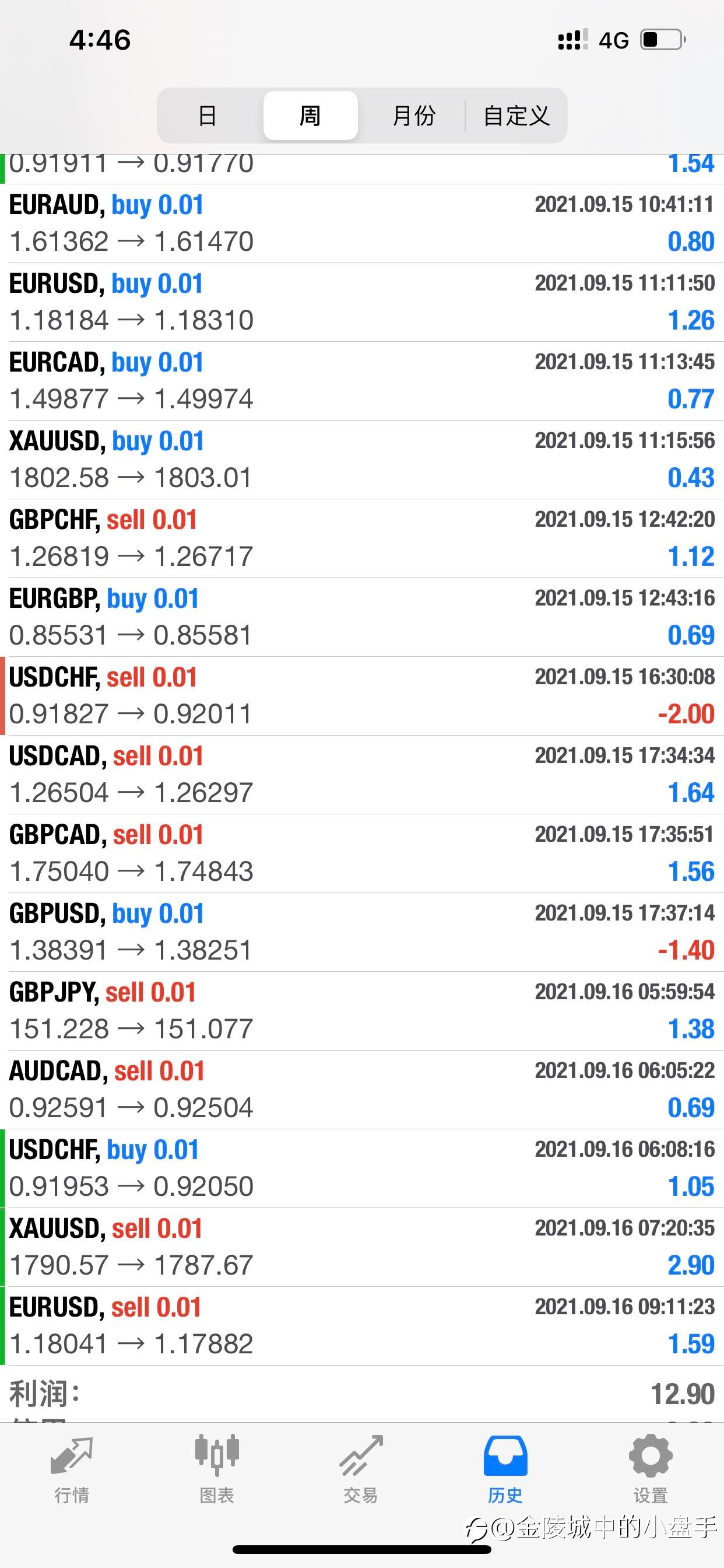Select the 周 period segment
The image size is (724, 1568).
pyautogui.click(x=310, y=116)
